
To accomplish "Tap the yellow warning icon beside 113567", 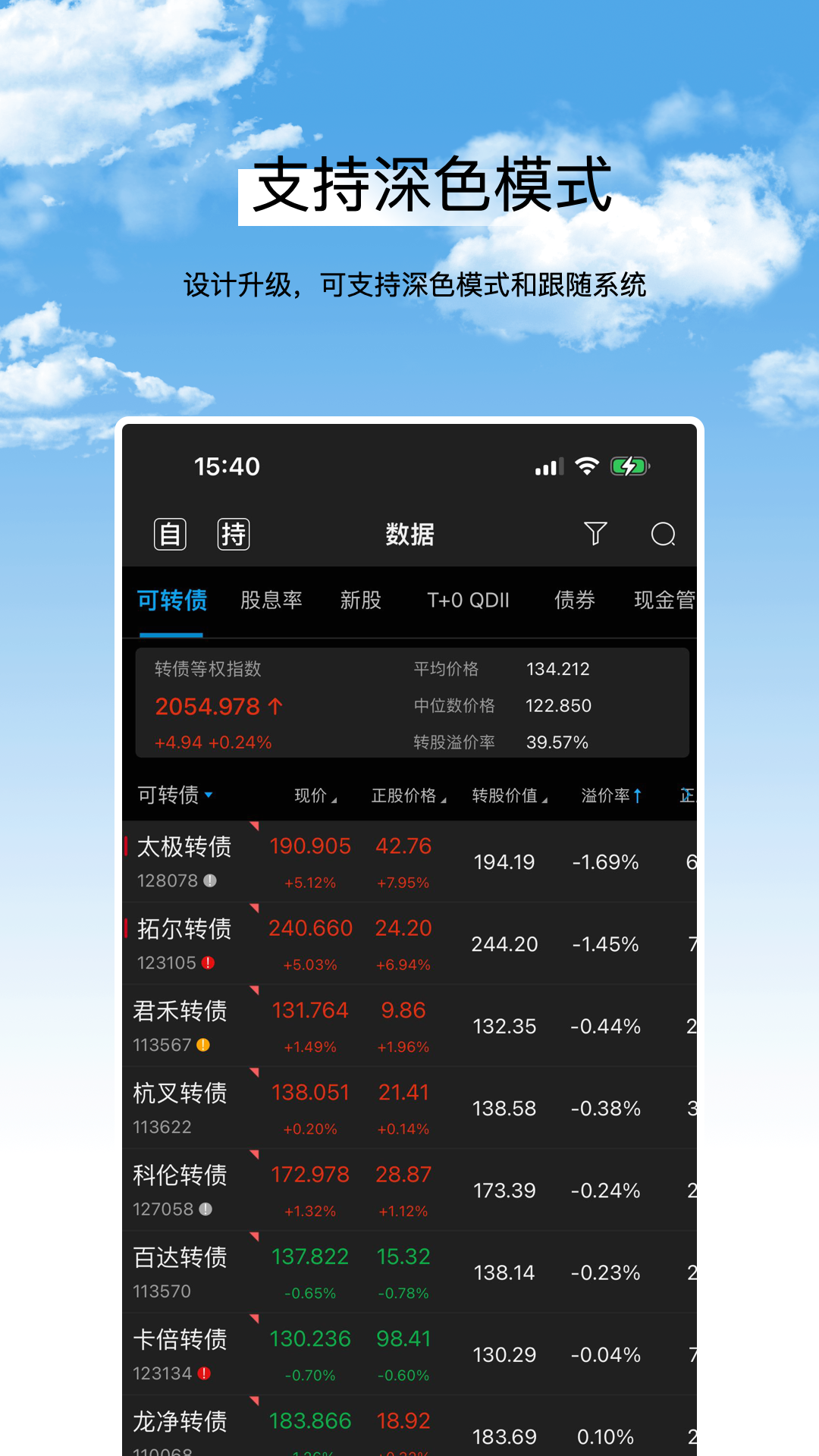I will coord(203,1045).
